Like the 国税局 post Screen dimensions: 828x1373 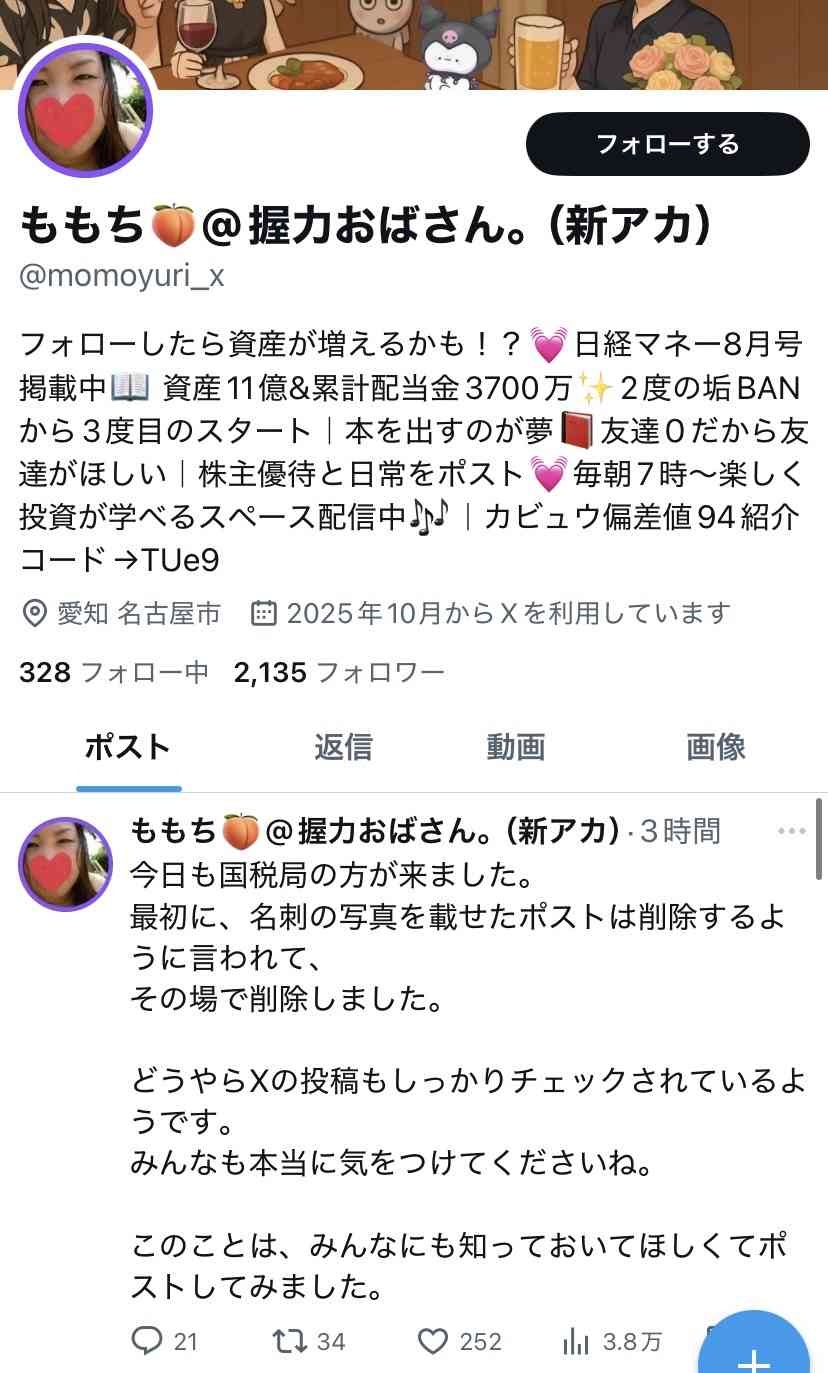point(459,1341)
